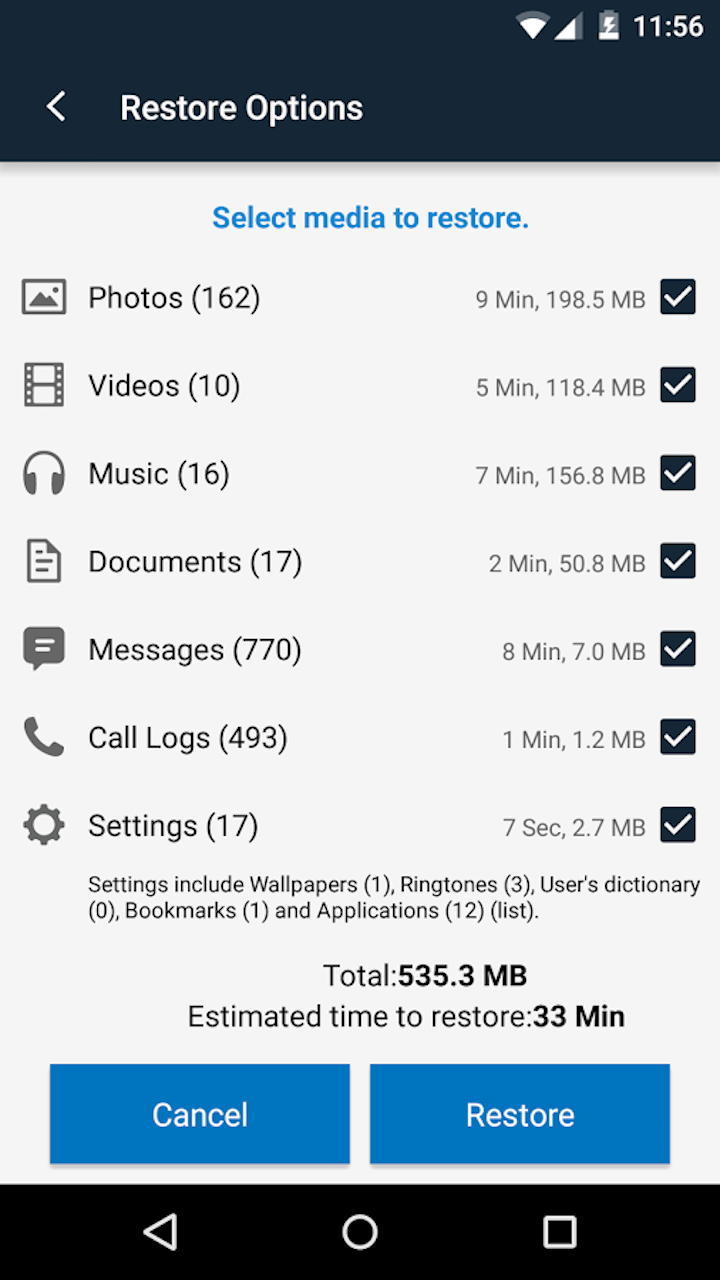The height and width of the screenshot is (1280, 720).
Task: Disable restoring Videos
Action: (x=677, y=385)
